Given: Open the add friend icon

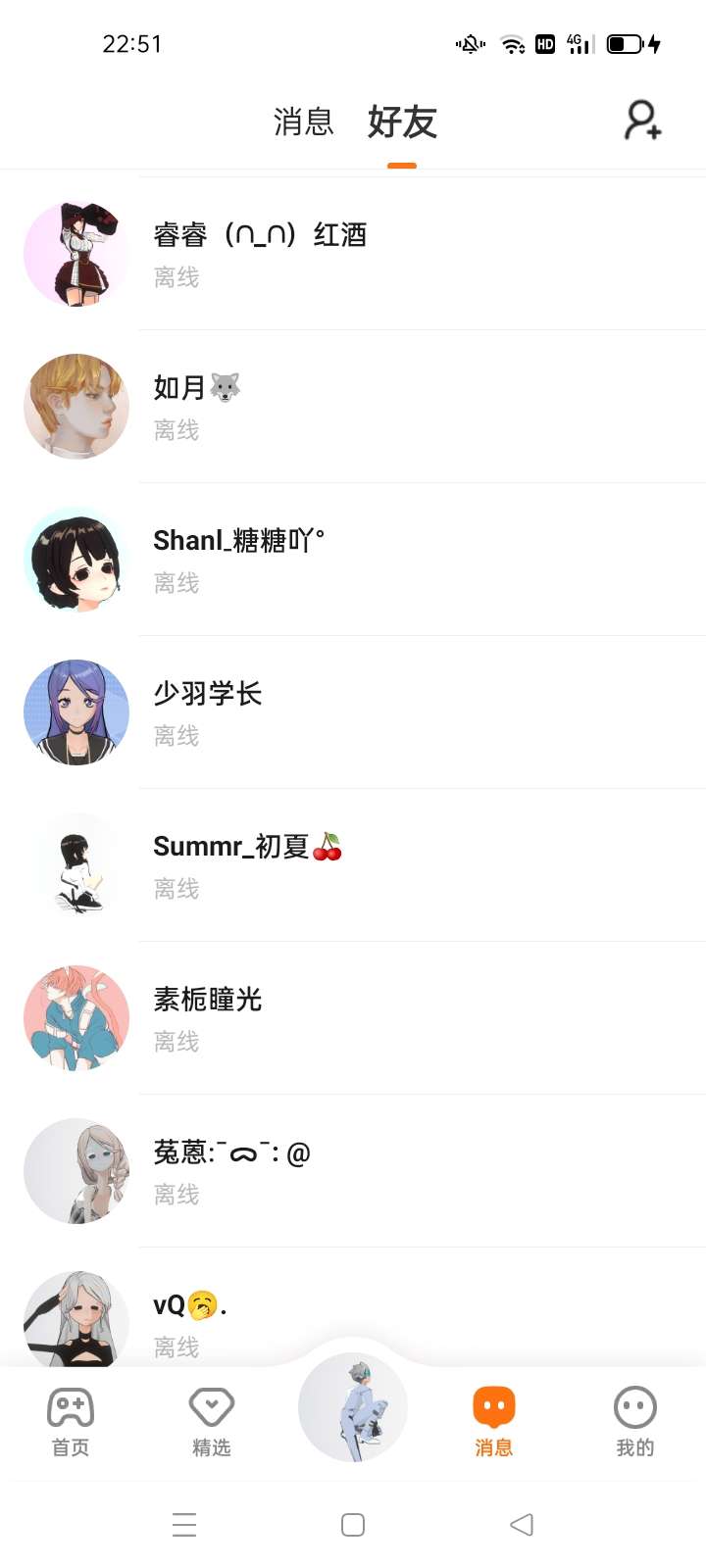Looking at the screenshot, I should point(643,121).
